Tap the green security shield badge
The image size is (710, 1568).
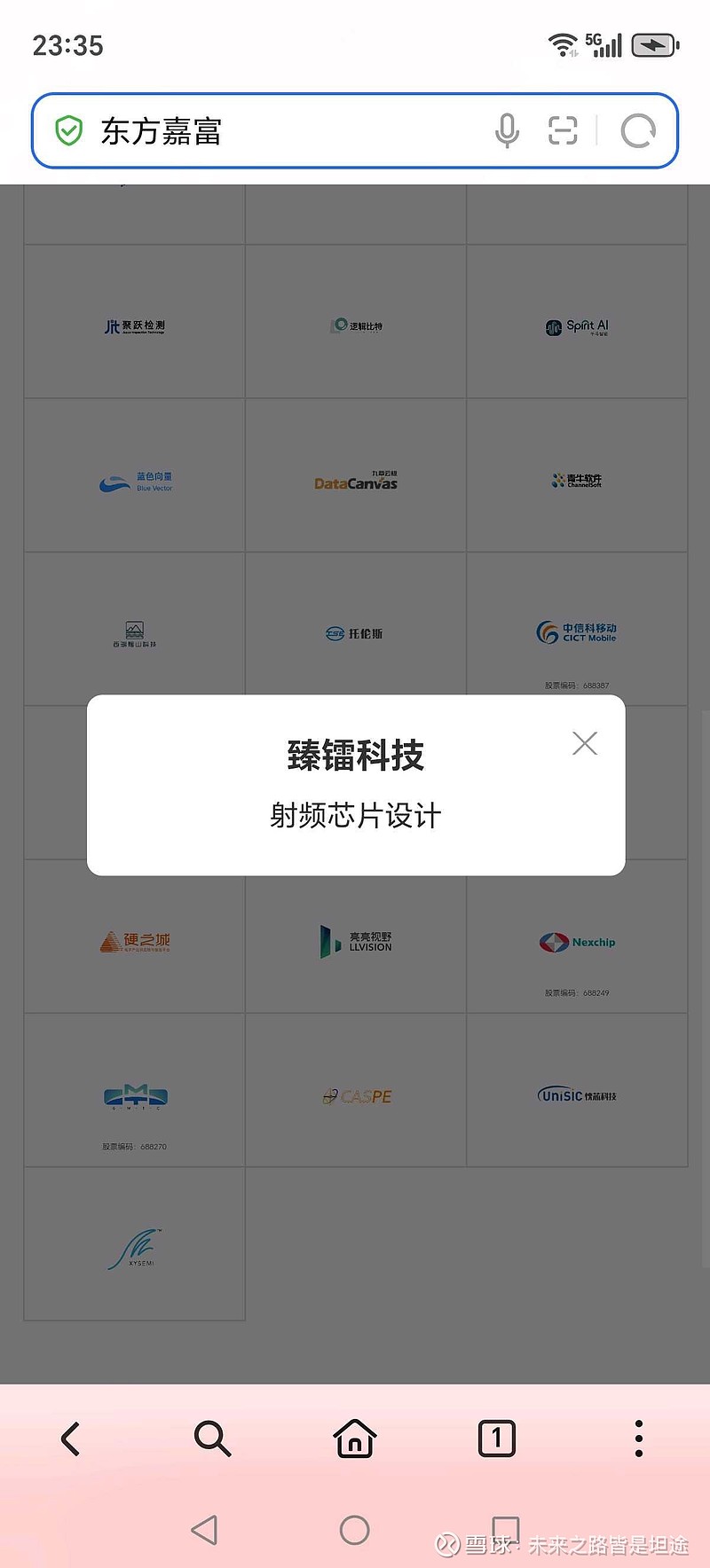68,129
